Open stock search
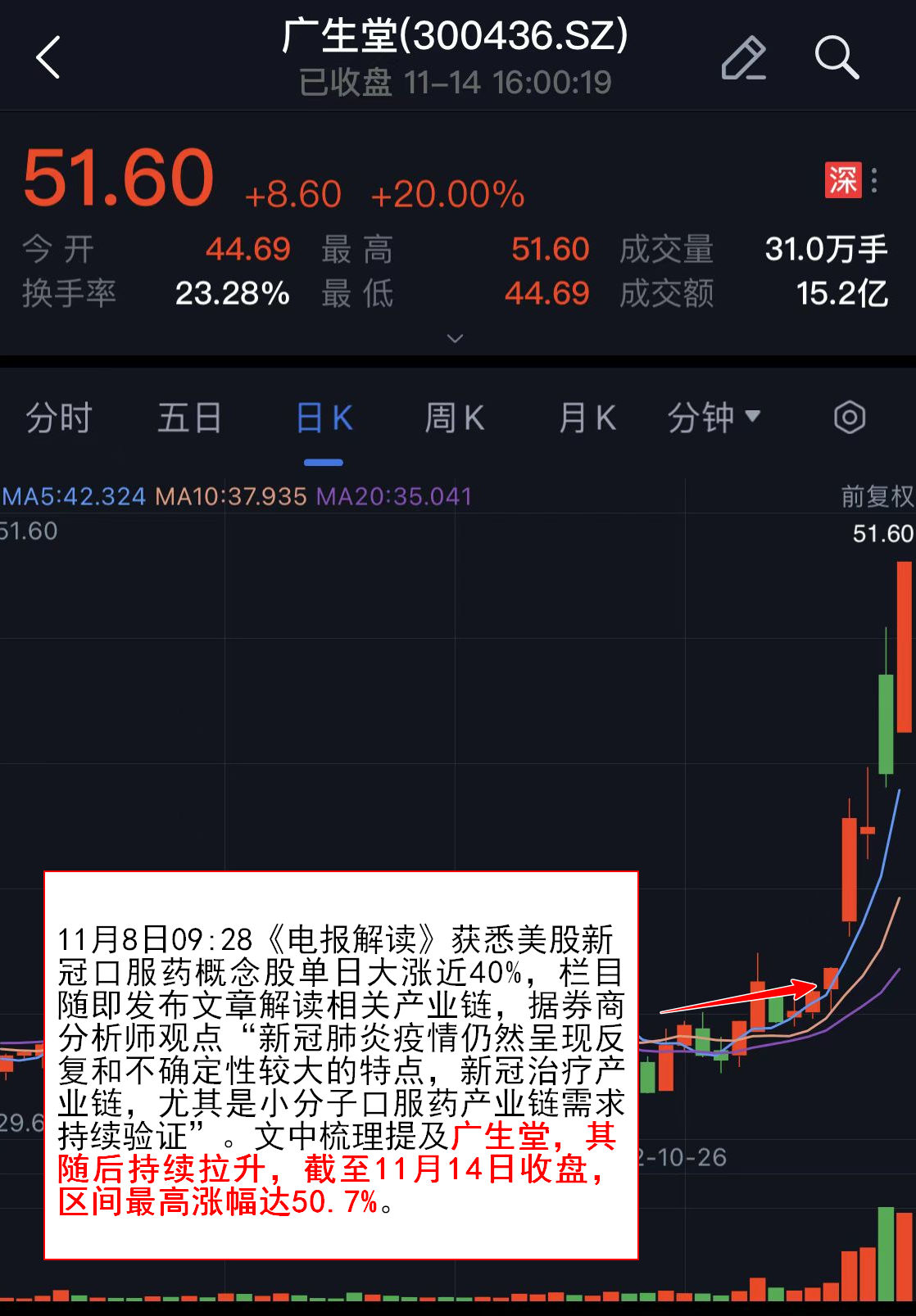This screenshot has height=1316, width=916. pyautogui.click(x=836, y=57)
